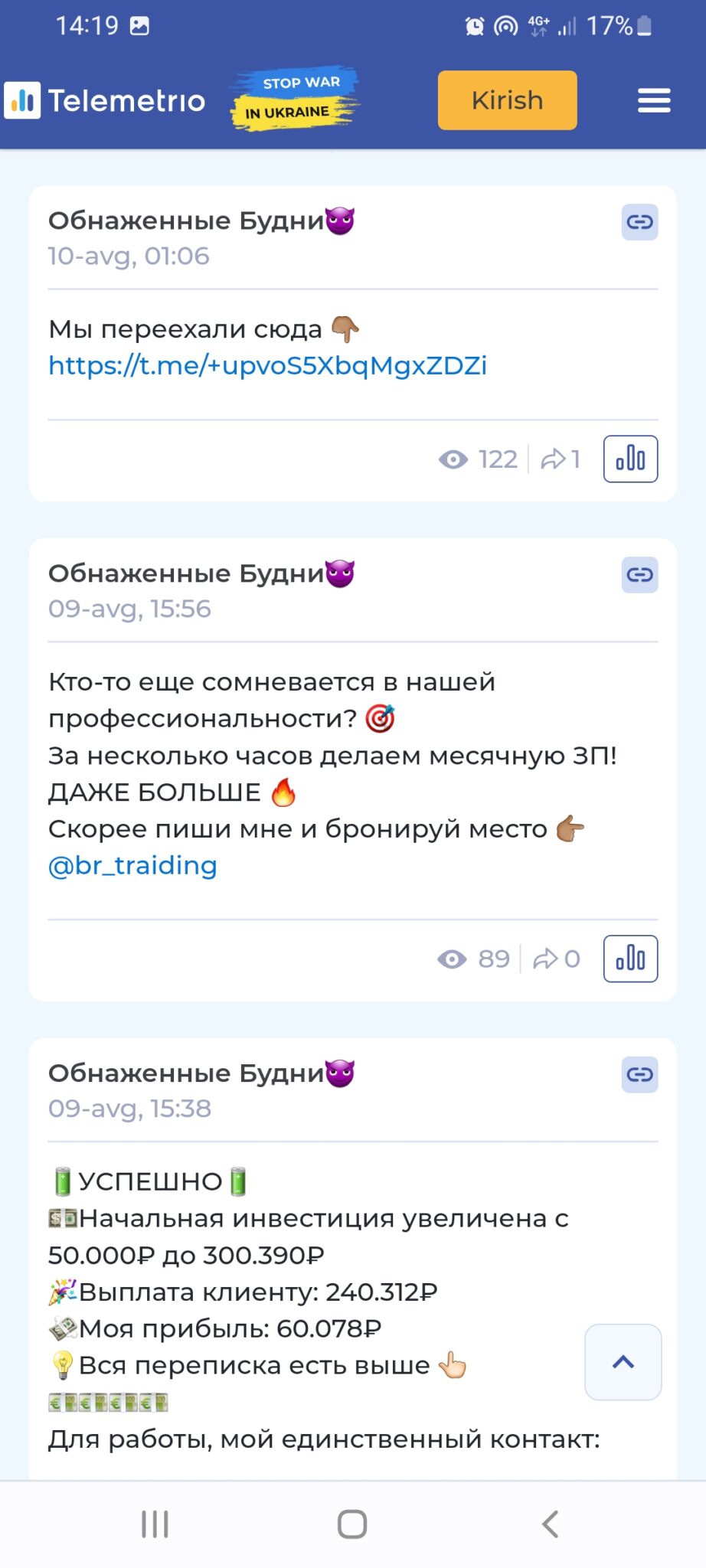Screen dimensions: 706x1568
Task: Copy link of the 09-avg 15:38 post
Action: 639,1075
